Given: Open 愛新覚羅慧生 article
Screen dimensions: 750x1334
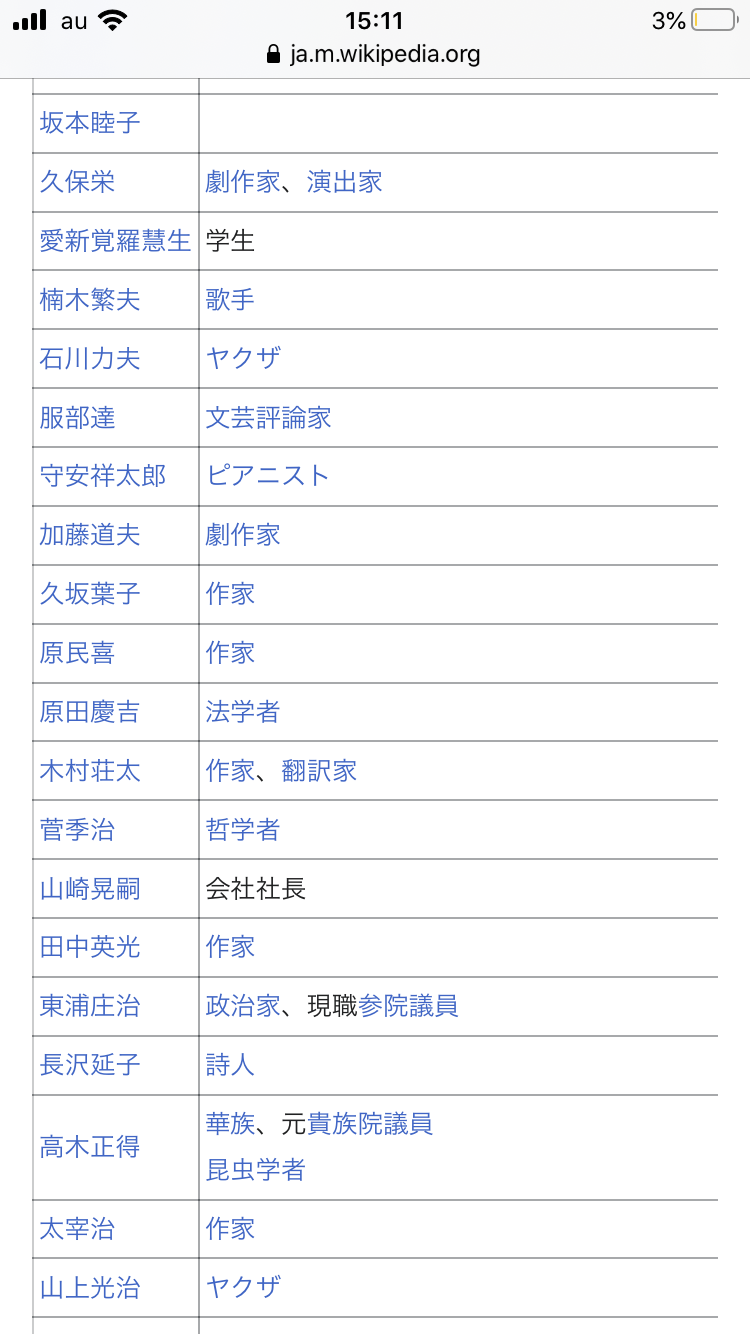Looking at the screenshot, I should pyautogui.click(x=115, y=241).
